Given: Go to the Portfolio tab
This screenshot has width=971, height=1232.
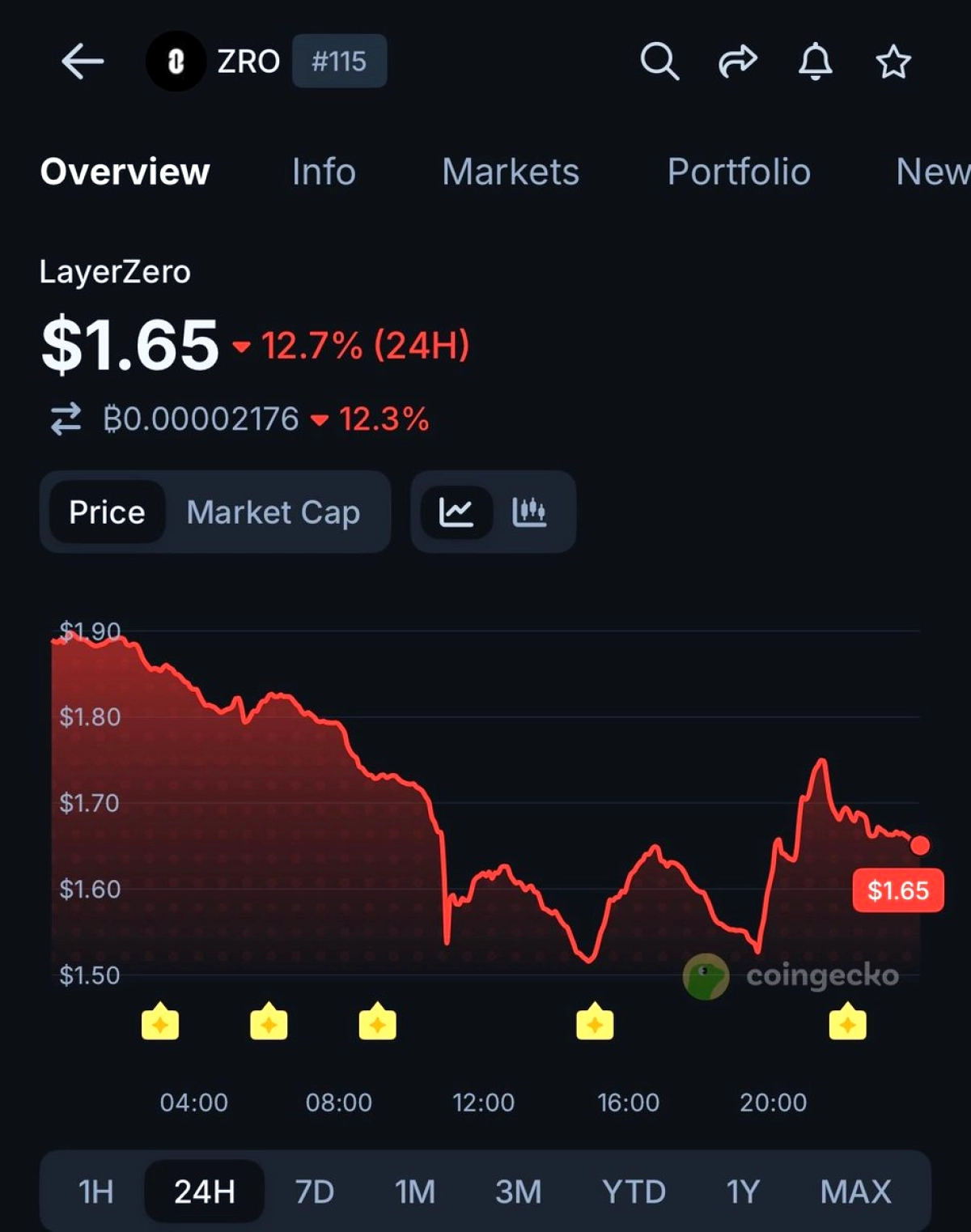Looking at the screenshot, I should [x=739, y=172].
